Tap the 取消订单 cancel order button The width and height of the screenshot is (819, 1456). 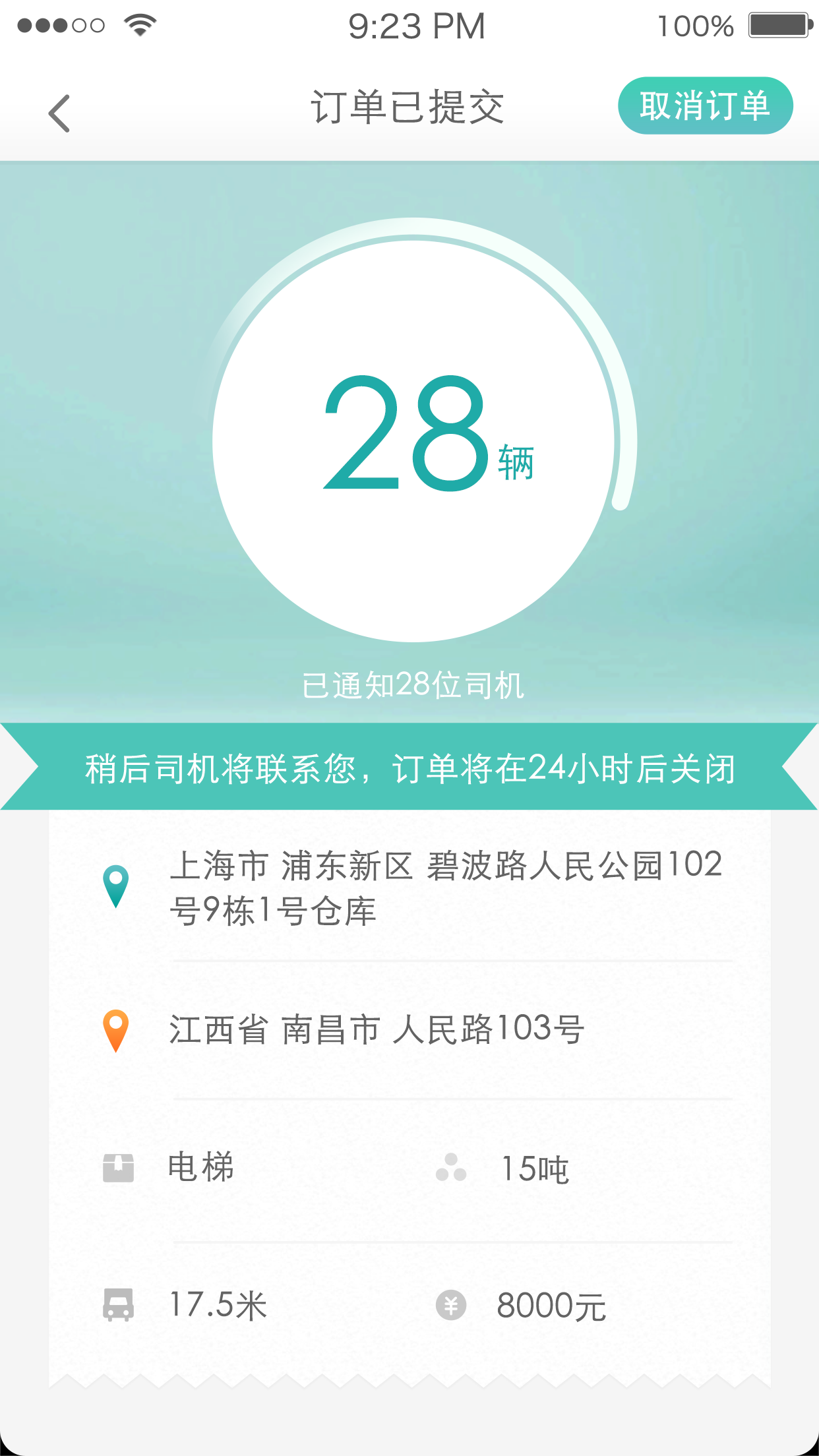[705, 106]
